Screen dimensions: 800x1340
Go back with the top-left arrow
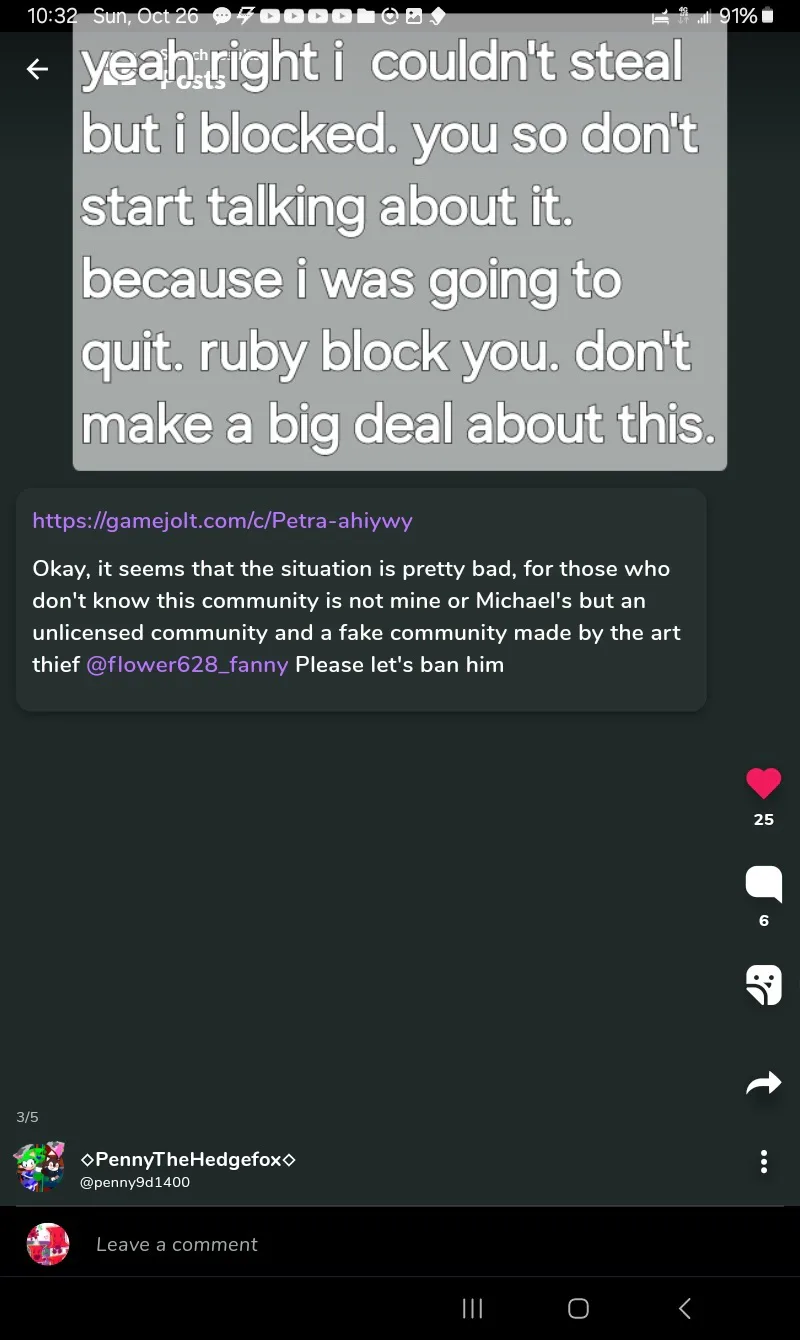click(37, 69)
